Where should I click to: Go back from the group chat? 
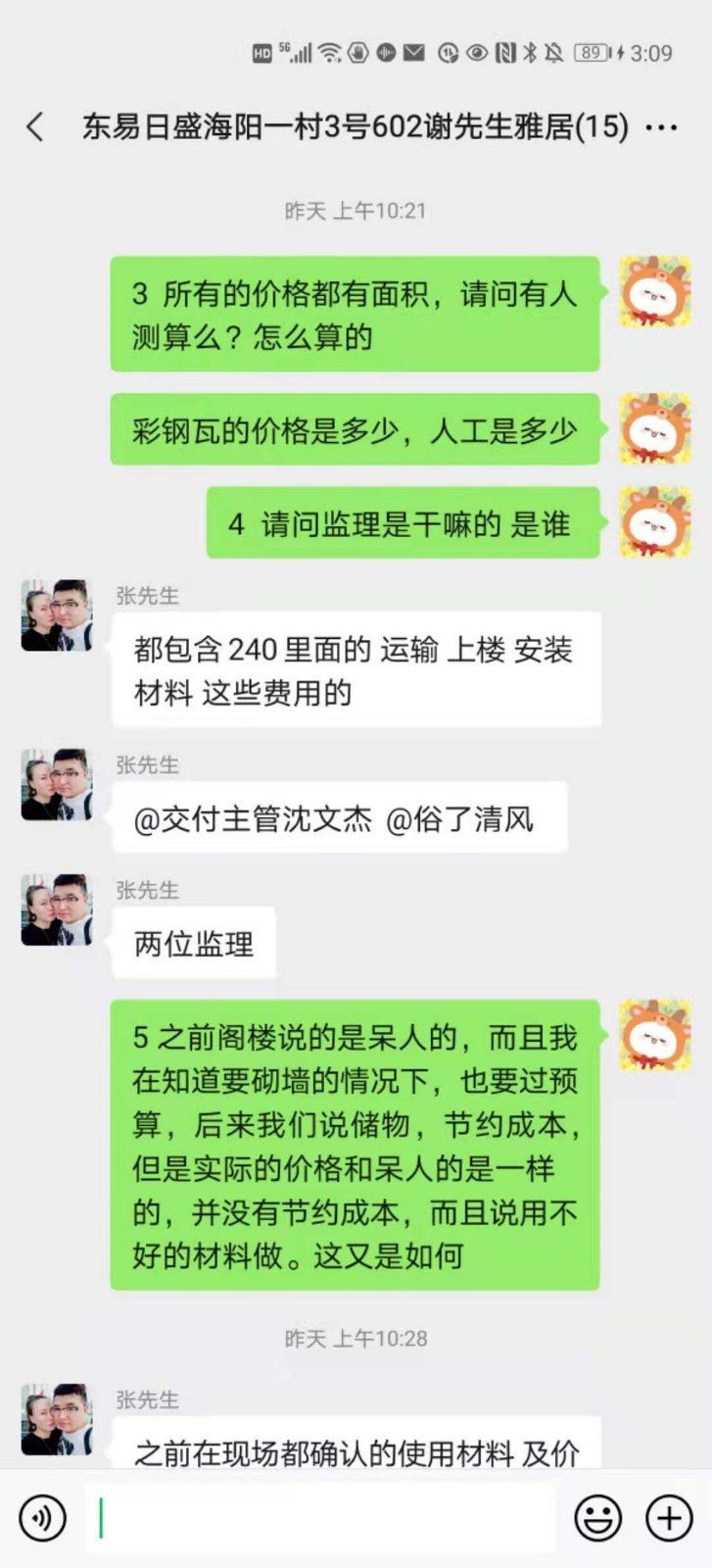[x=36, y=126]
